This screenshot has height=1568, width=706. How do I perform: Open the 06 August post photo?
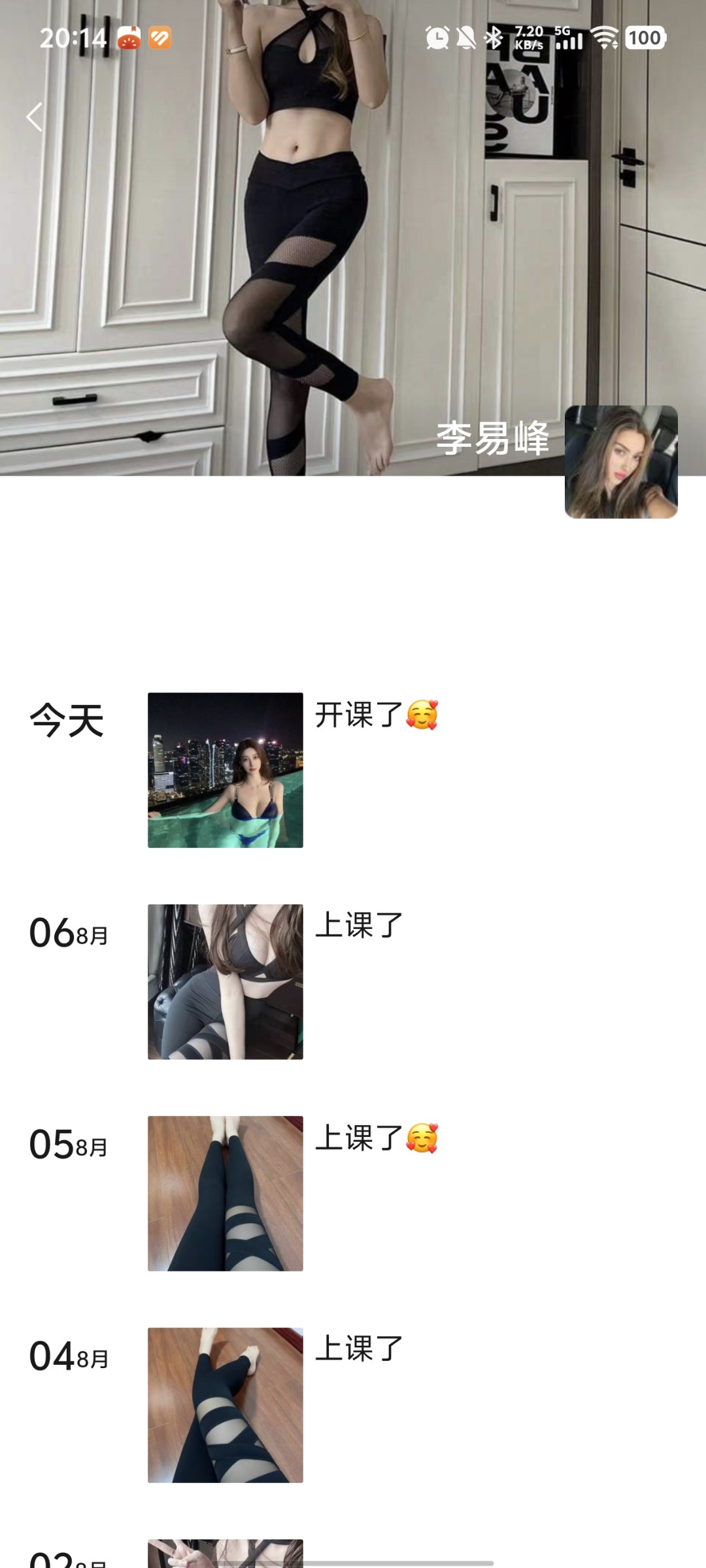tap(225, 981)
